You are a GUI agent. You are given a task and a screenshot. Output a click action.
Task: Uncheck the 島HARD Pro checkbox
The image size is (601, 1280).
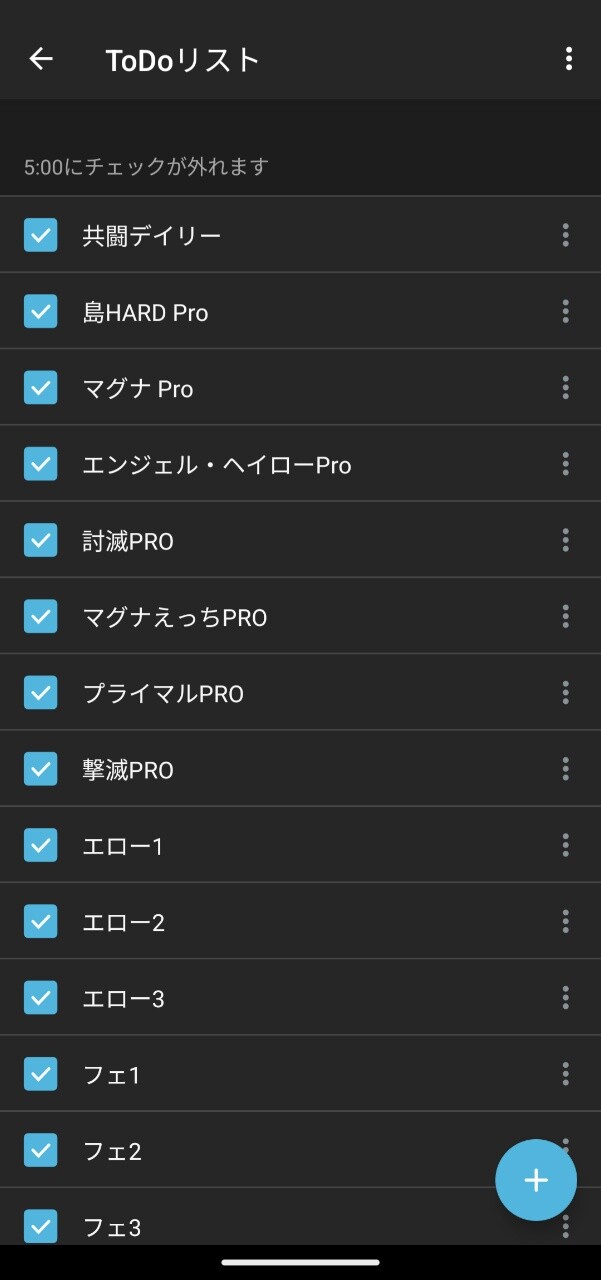(41, 312)
